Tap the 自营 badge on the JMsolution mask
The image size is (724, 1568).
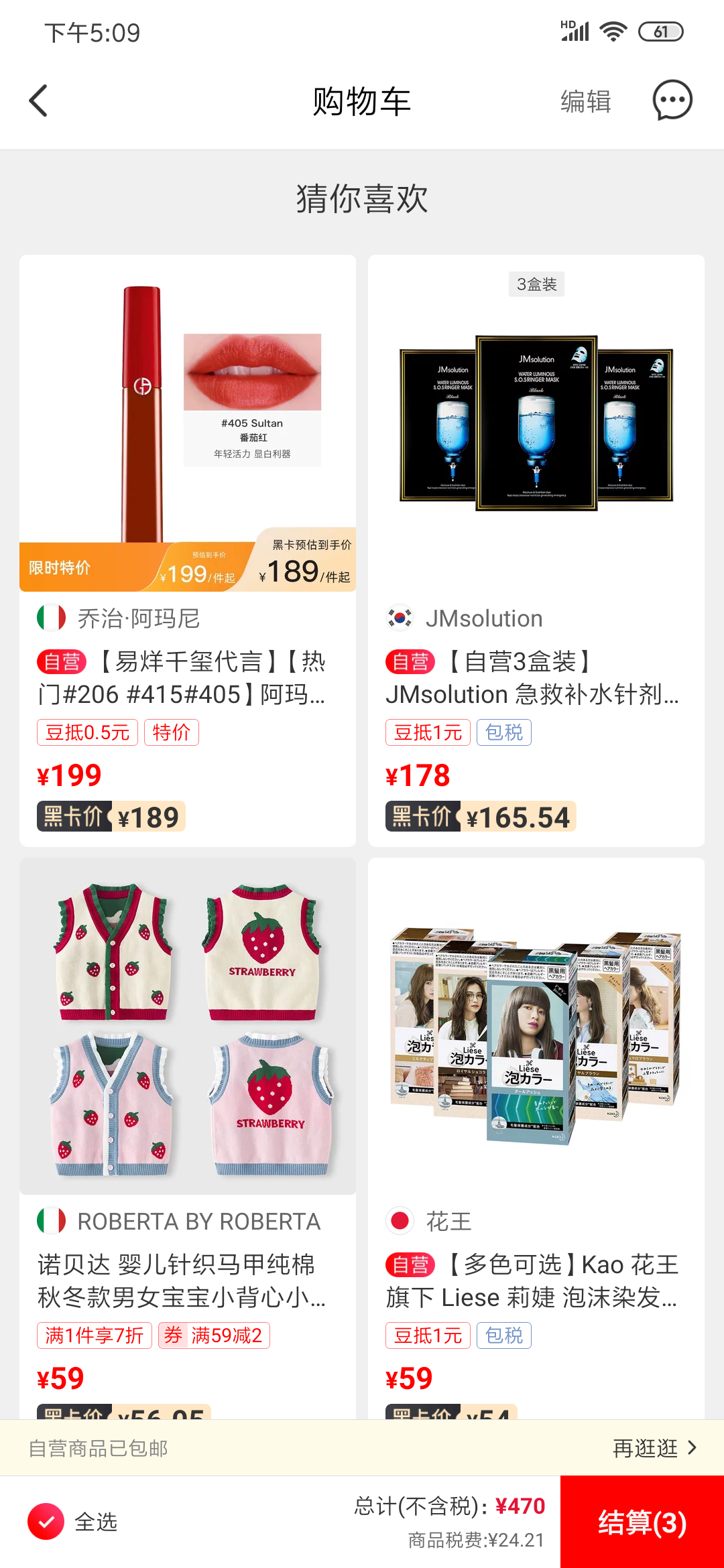click(x=411, y=661)
